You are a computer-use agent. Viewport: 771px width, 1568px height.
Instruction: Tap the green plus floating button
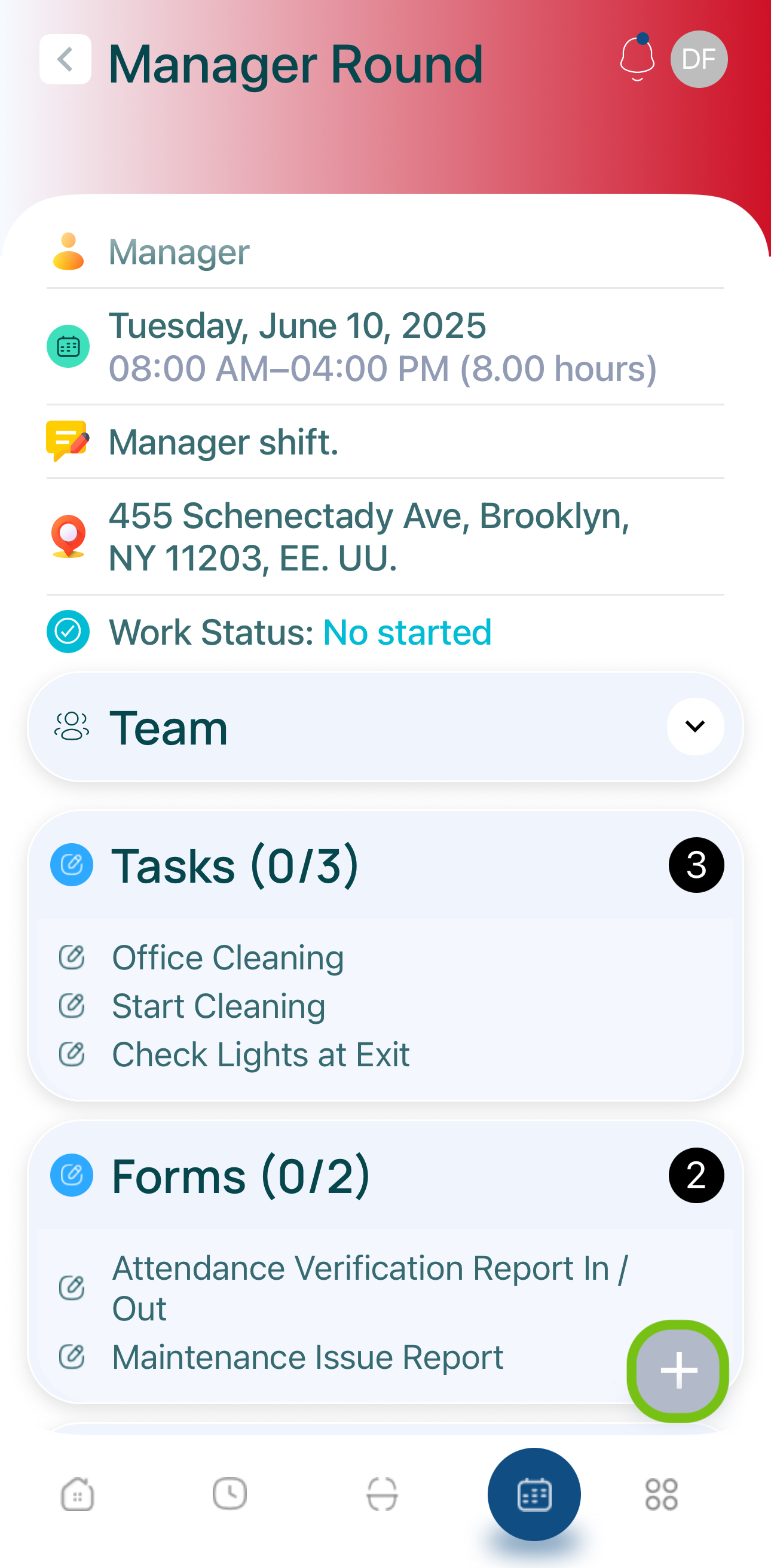pos(678,1371)
